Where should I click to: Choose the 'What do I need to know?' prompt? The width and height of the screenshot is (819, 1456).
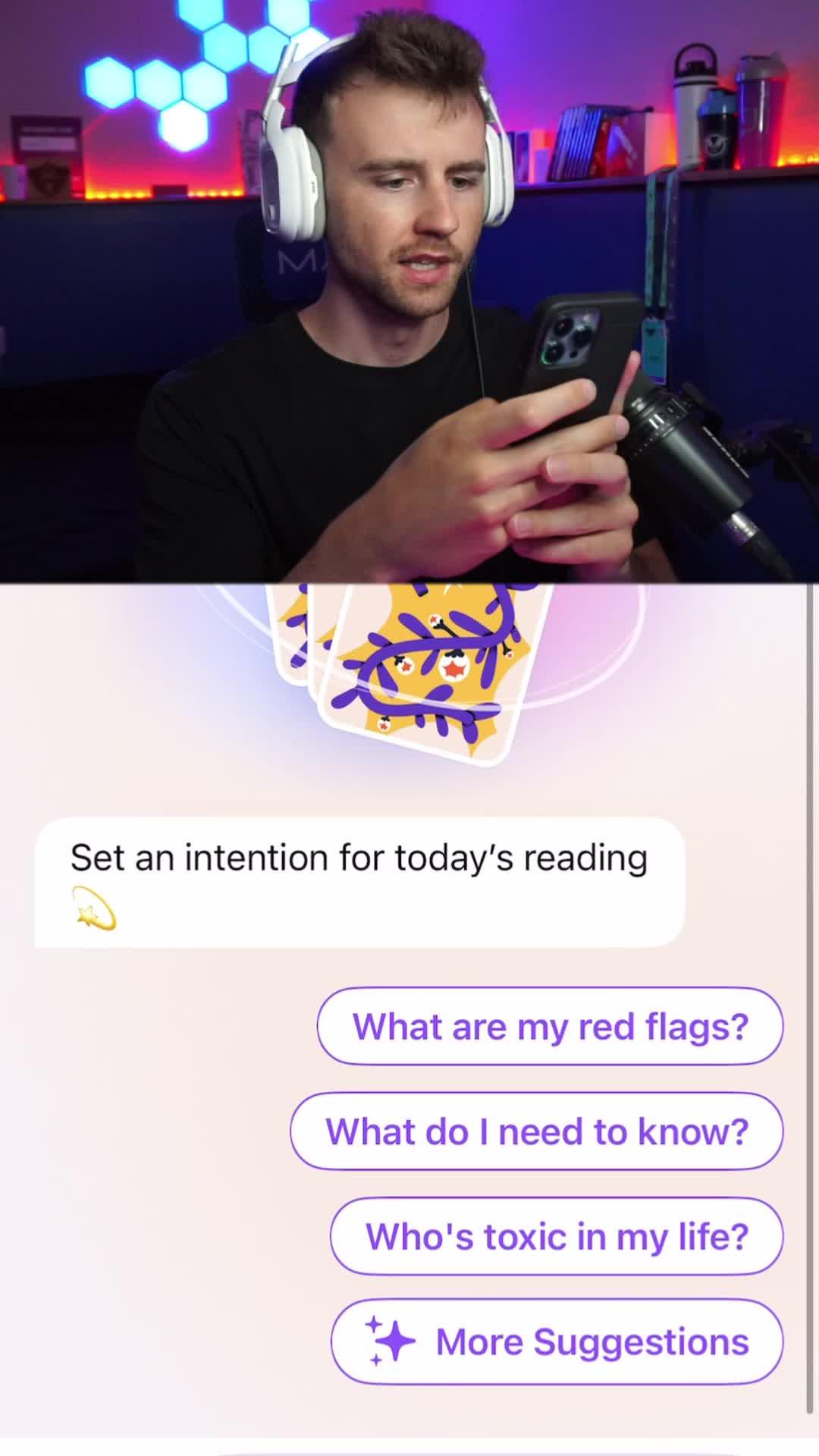[x=537, y=1131]
